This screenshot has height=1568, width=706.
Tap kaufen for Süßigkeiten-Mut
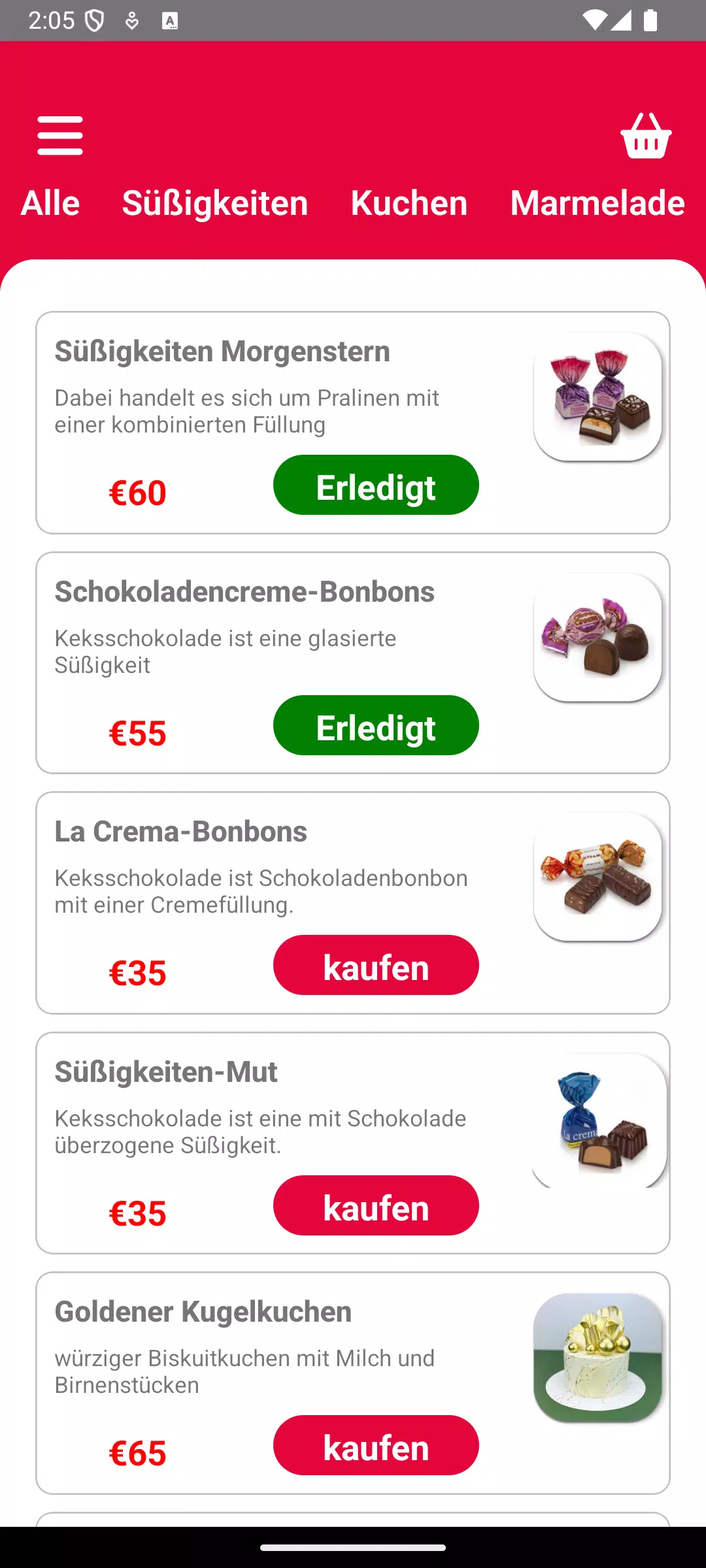[x=376, y=1205]
